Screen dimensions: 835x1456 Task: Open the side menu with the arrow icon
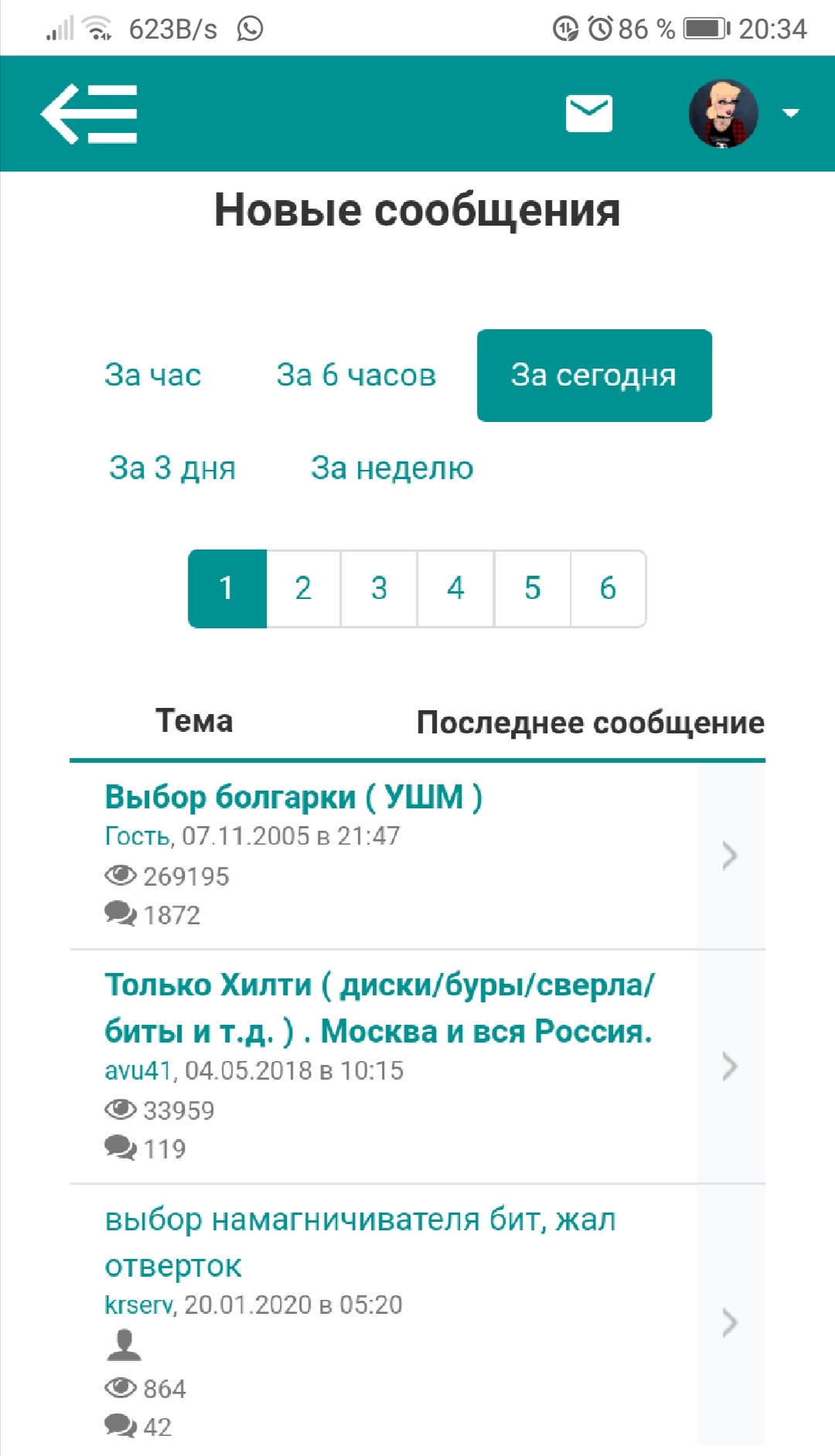click(89, 114)
